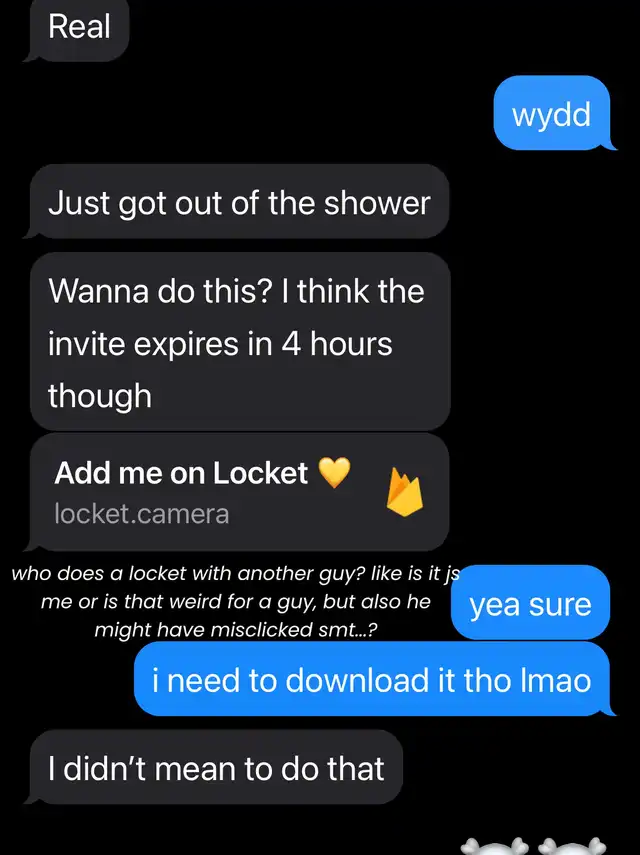Open the Add me on Locket link
Image resolution: width=640 pixels, height=855 pixels.
[x=240, y=492]
